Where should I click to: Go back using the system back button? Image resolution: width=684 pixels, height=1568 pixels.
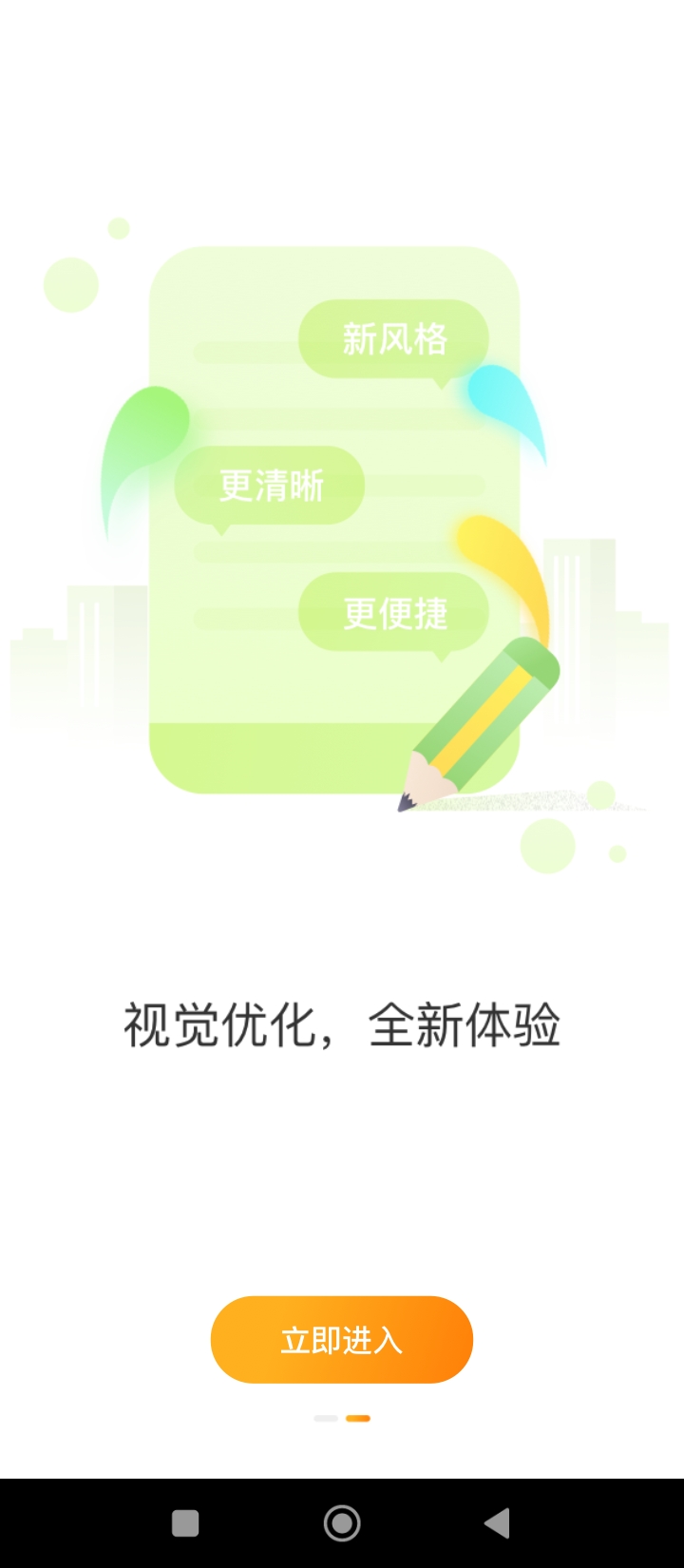point(497,1523)
